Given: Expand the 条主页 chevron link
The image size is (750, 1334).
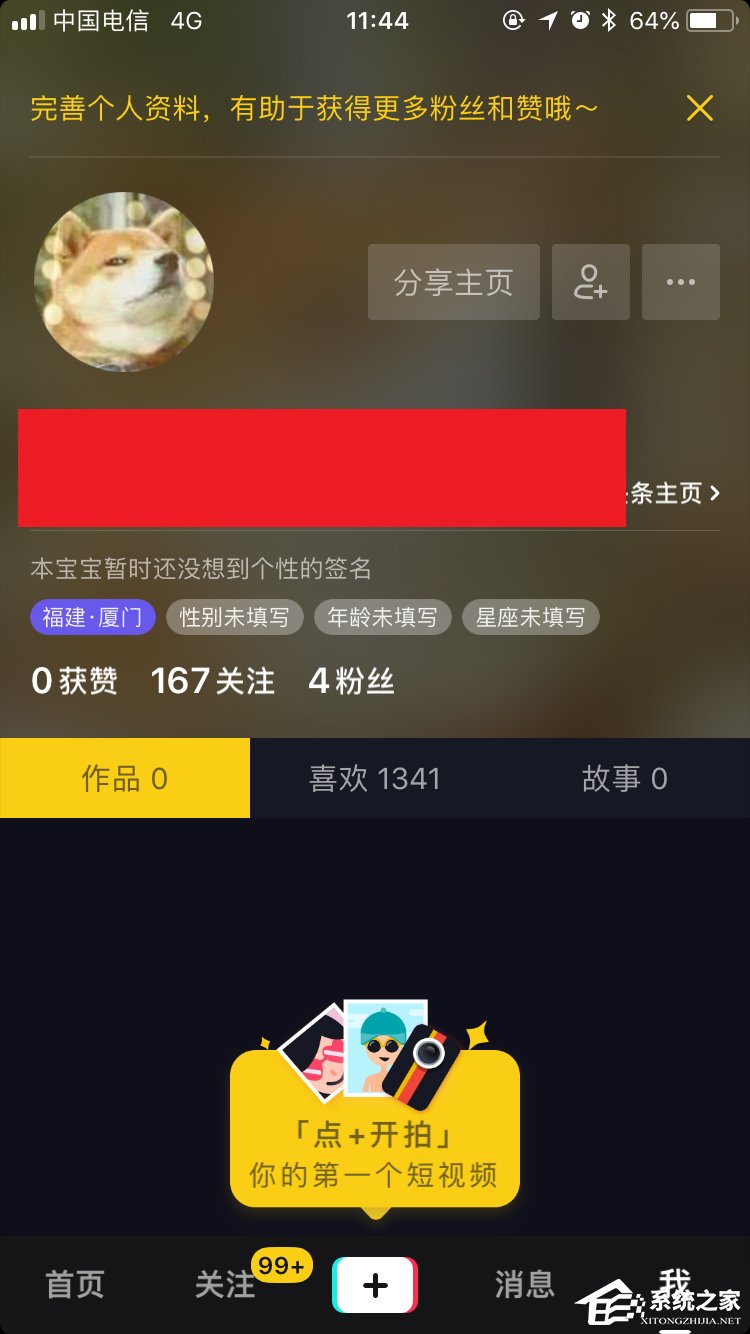Looking at the screenshot, I should [675, 494].
